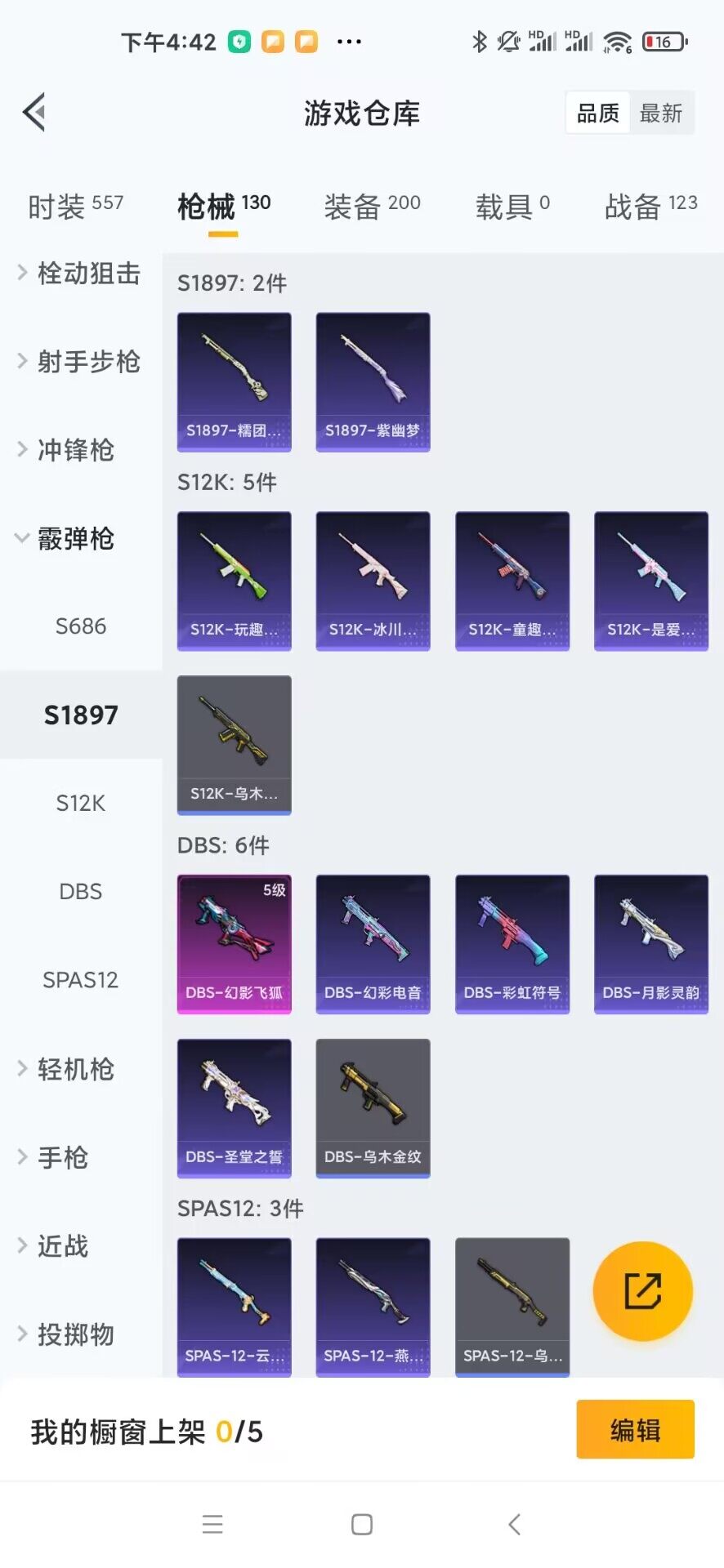Select DBS in the sidebar
This screenshot has height=1568, width=724.
click(x=80, y=892)
